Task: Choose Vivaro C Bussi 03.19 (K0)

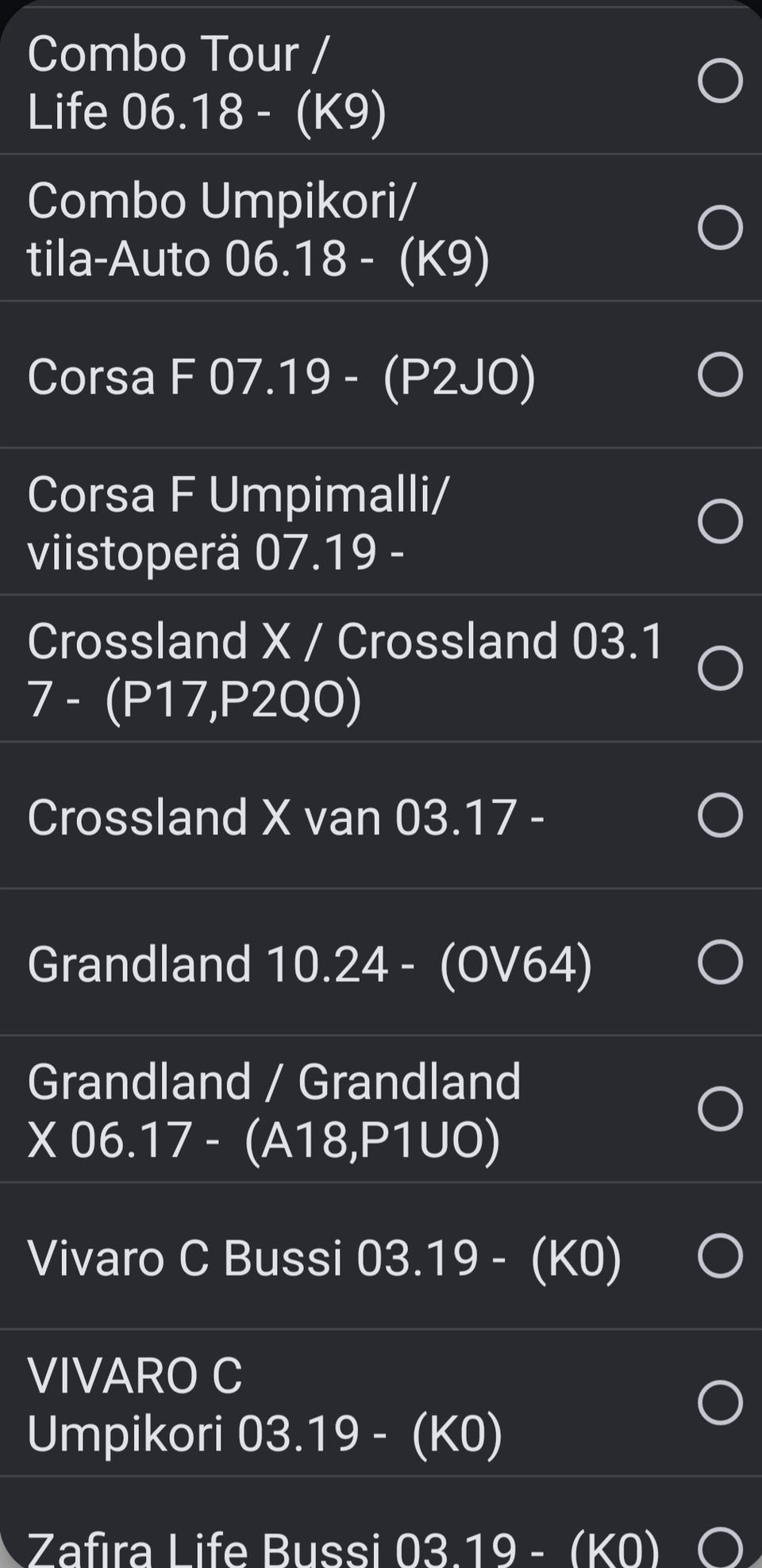Action: (x=720, y=1255)
